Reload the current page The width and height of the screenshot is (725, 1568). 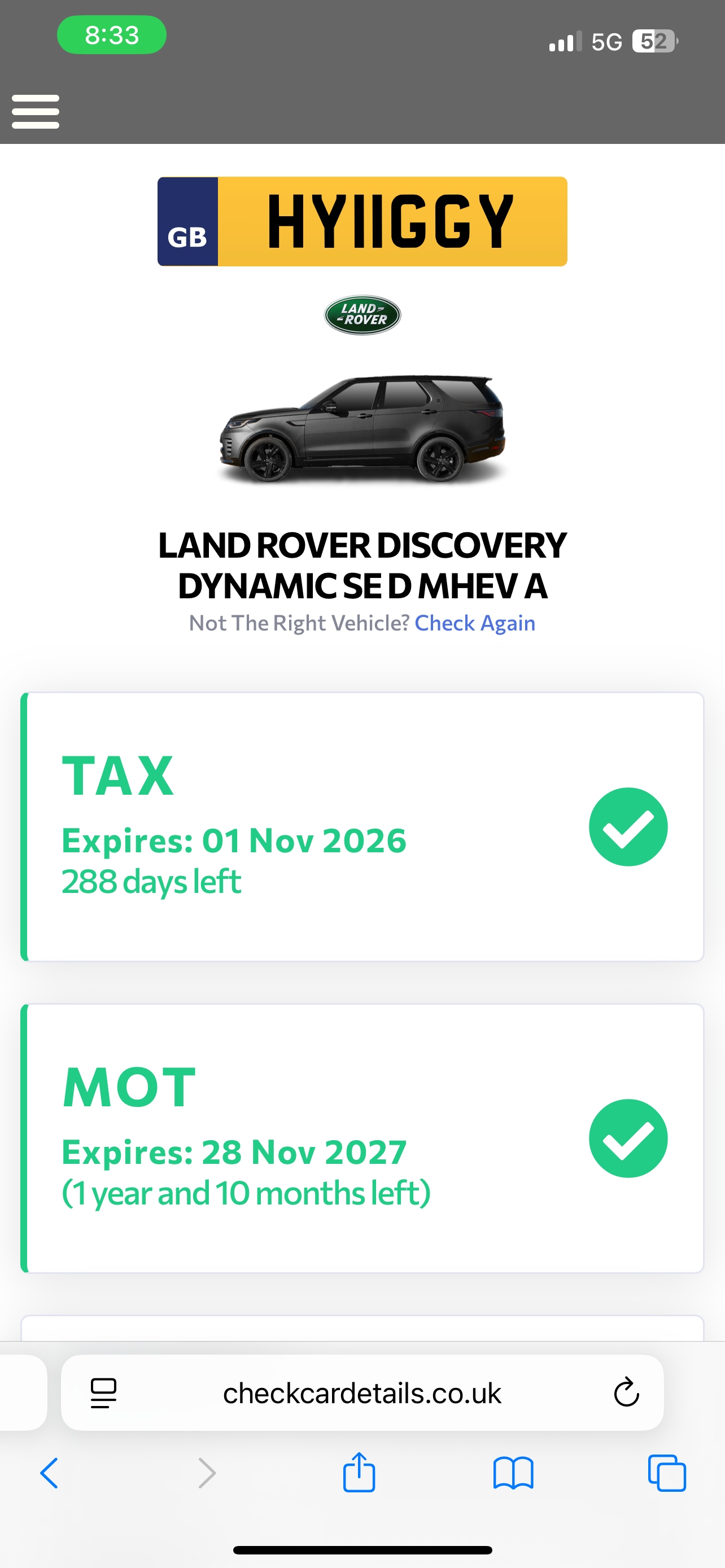tap(626, 1392)
